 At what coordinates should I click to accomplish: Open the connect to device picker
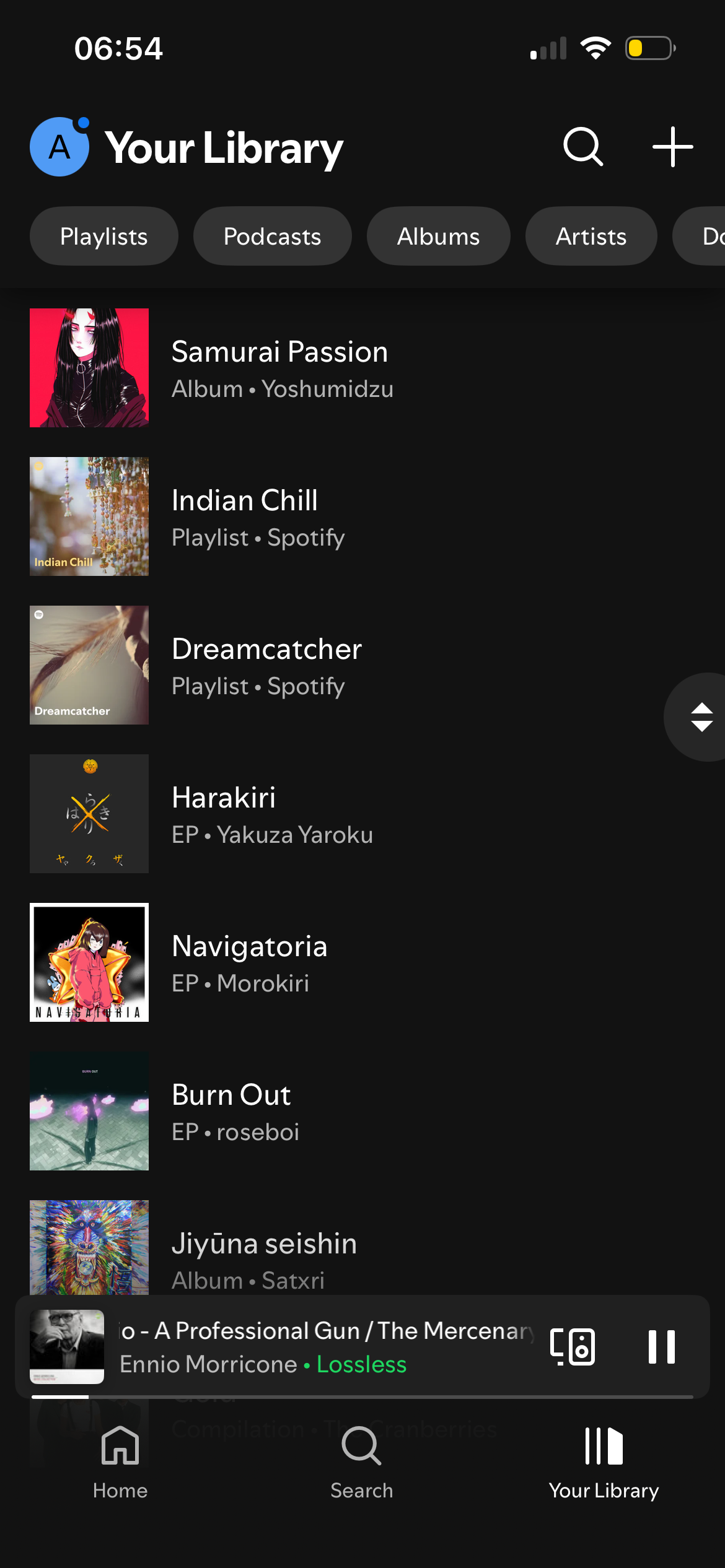coord(573,1346)
